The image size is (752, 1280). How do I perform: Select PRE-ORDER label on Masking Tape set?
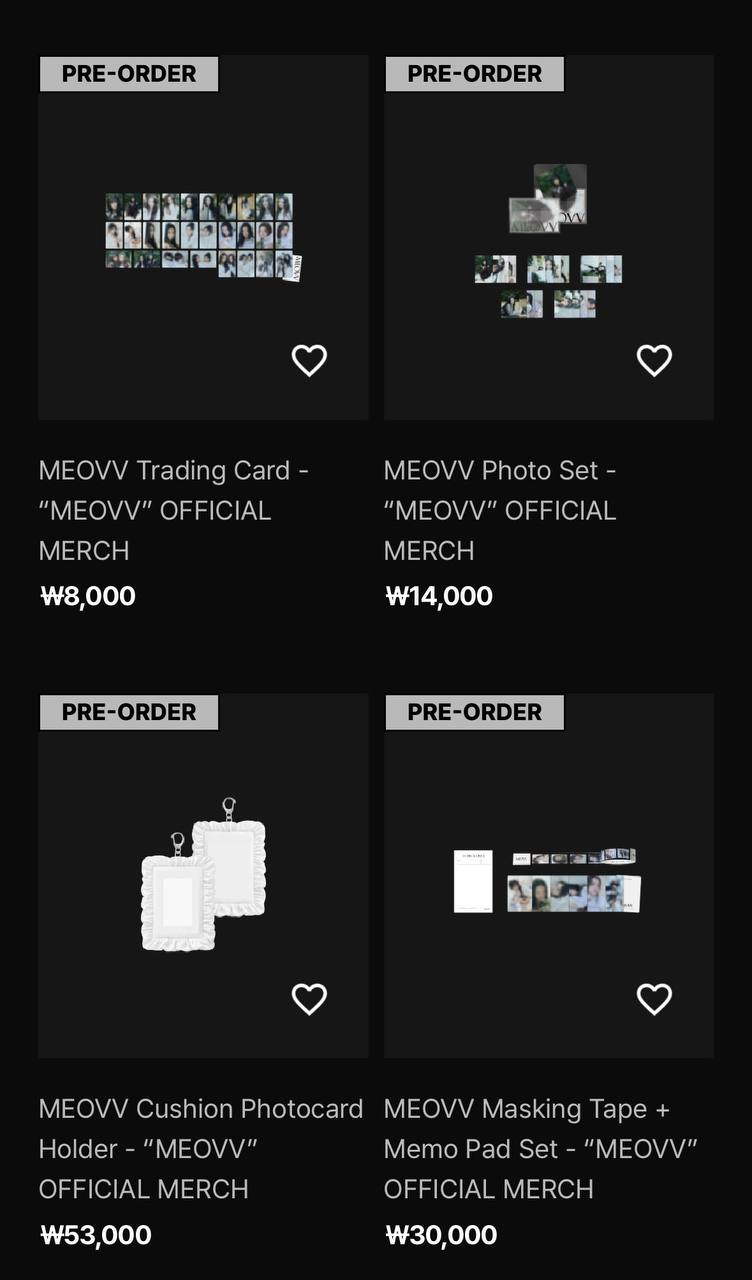click(x=474, y=712)
